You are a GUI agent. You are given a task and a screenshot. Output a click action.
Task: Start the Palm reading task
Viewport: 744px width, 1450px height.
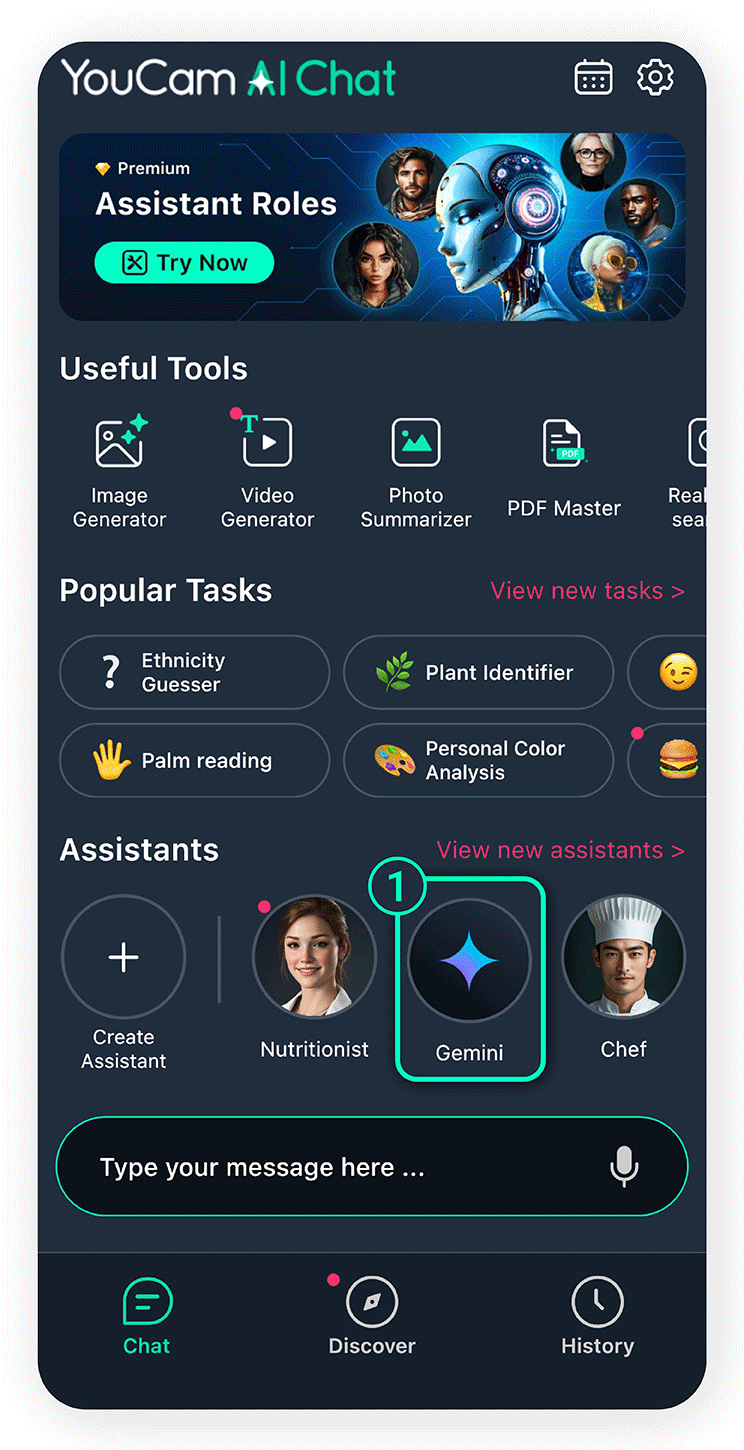click(x=194, y=761)
